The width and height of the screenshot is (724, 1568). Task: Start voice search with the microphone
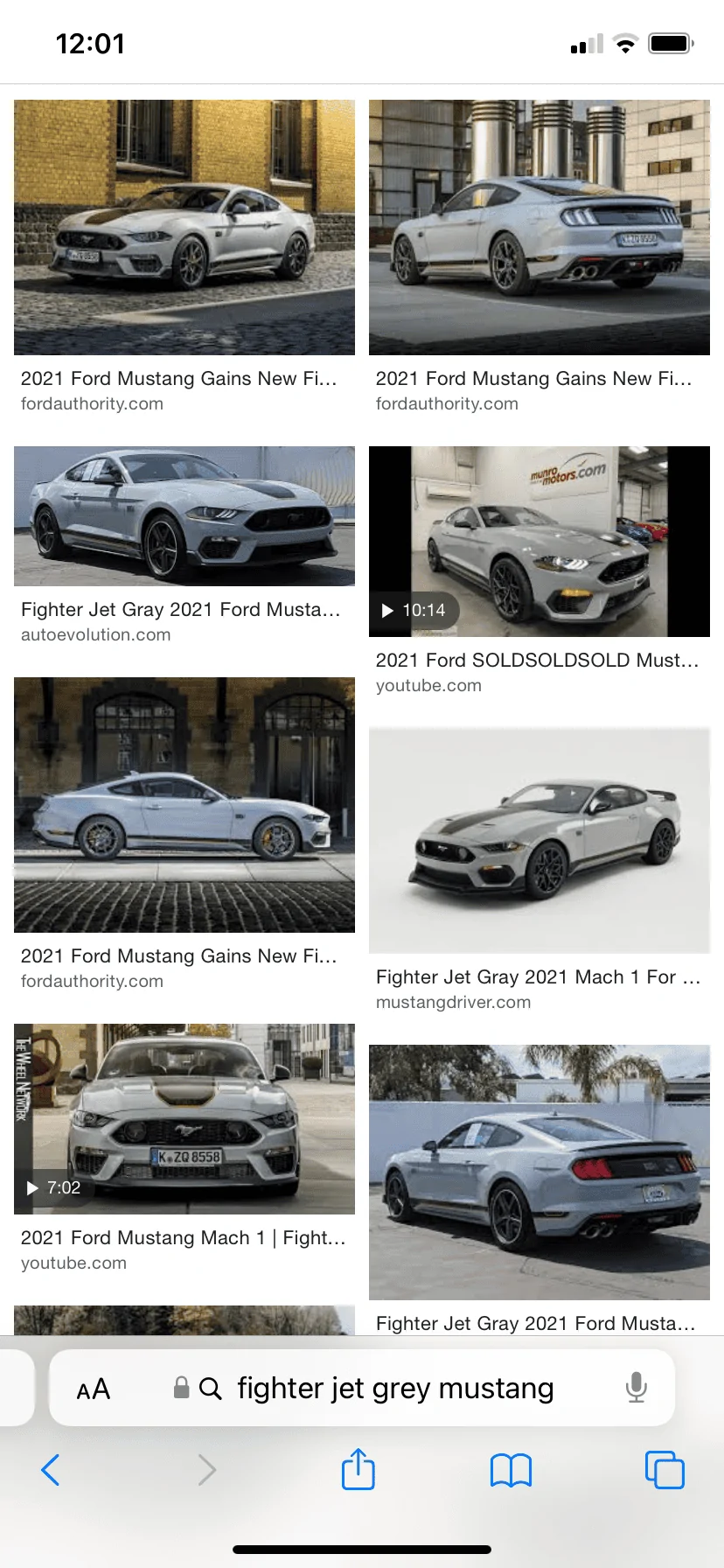click(x=637, y=1388)
